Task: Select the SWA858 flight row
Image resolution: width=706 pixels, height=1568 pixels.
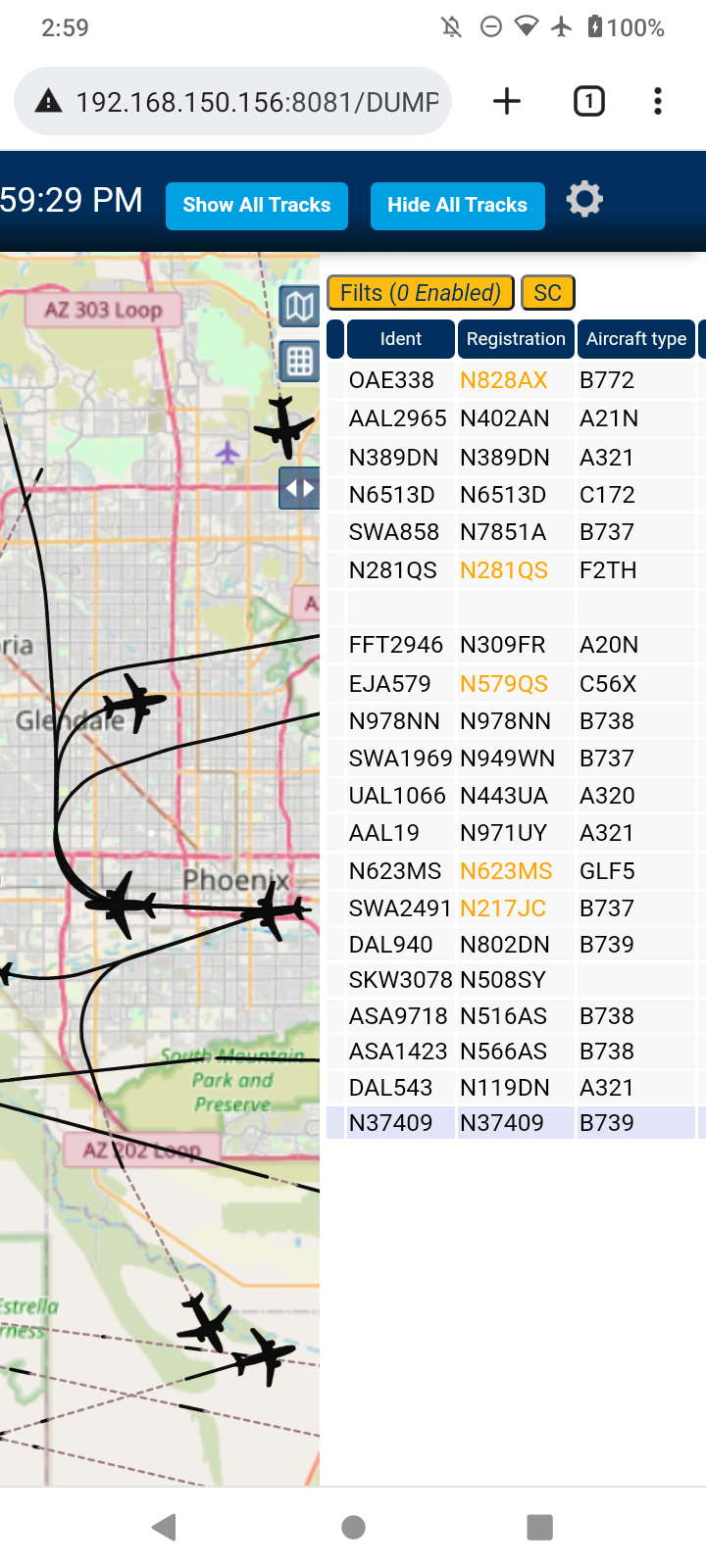Action: [516, 532]
